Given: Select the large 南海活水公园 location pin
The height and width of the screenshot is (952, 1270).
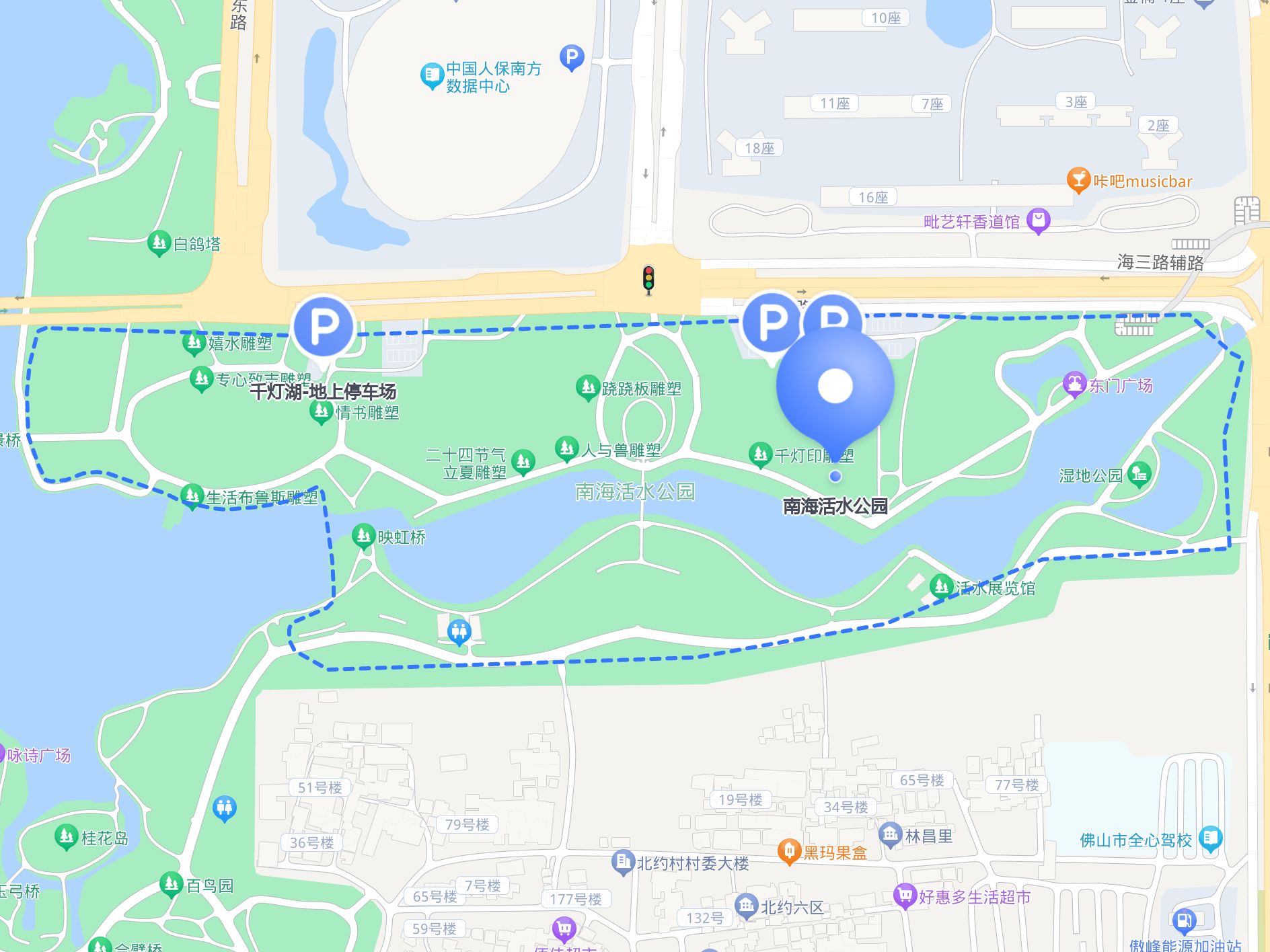Looking at the screenshot, I should click(835, 387).
